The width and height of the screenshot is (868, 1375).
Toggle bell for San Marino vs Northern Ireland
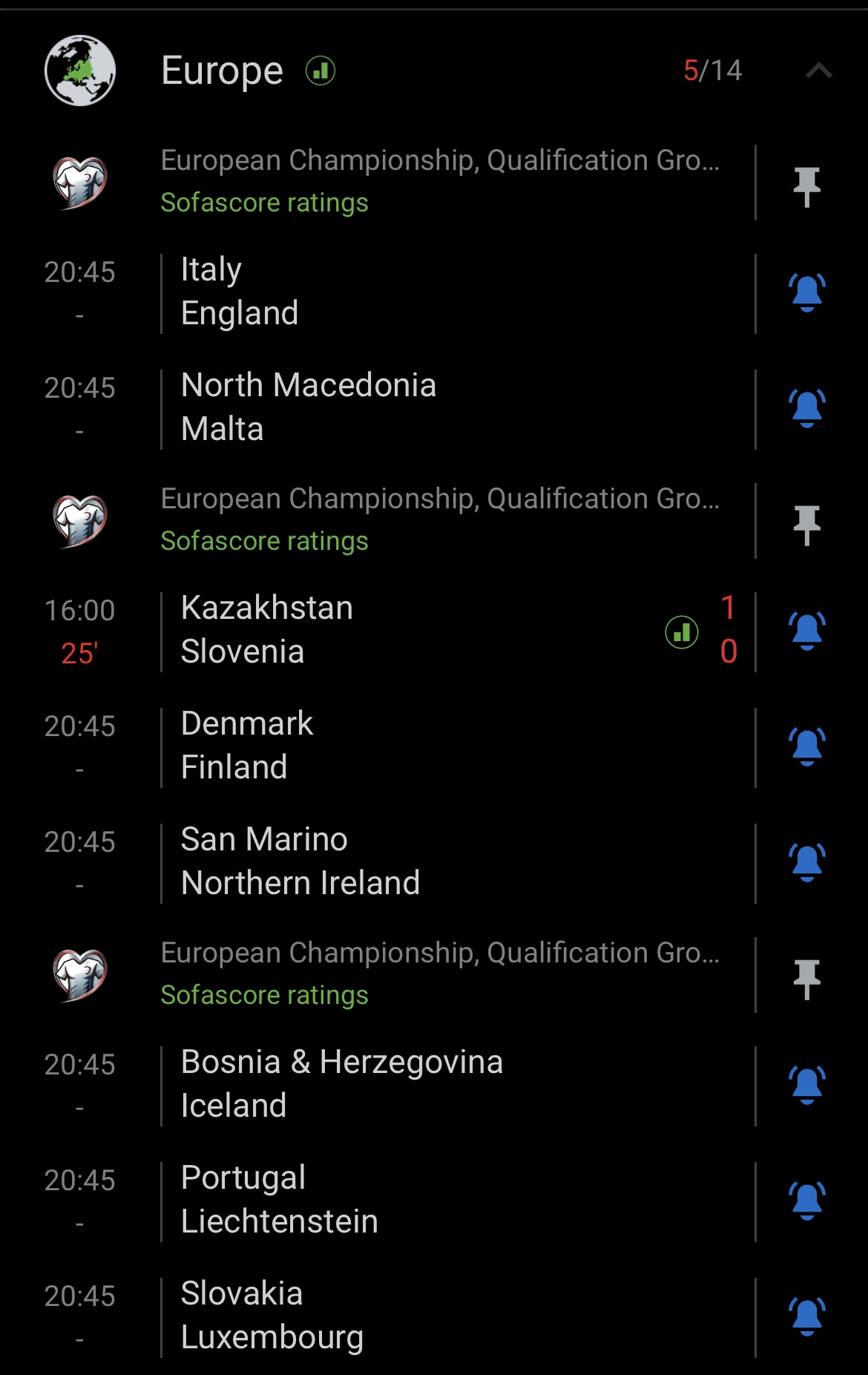click(807, 862)
